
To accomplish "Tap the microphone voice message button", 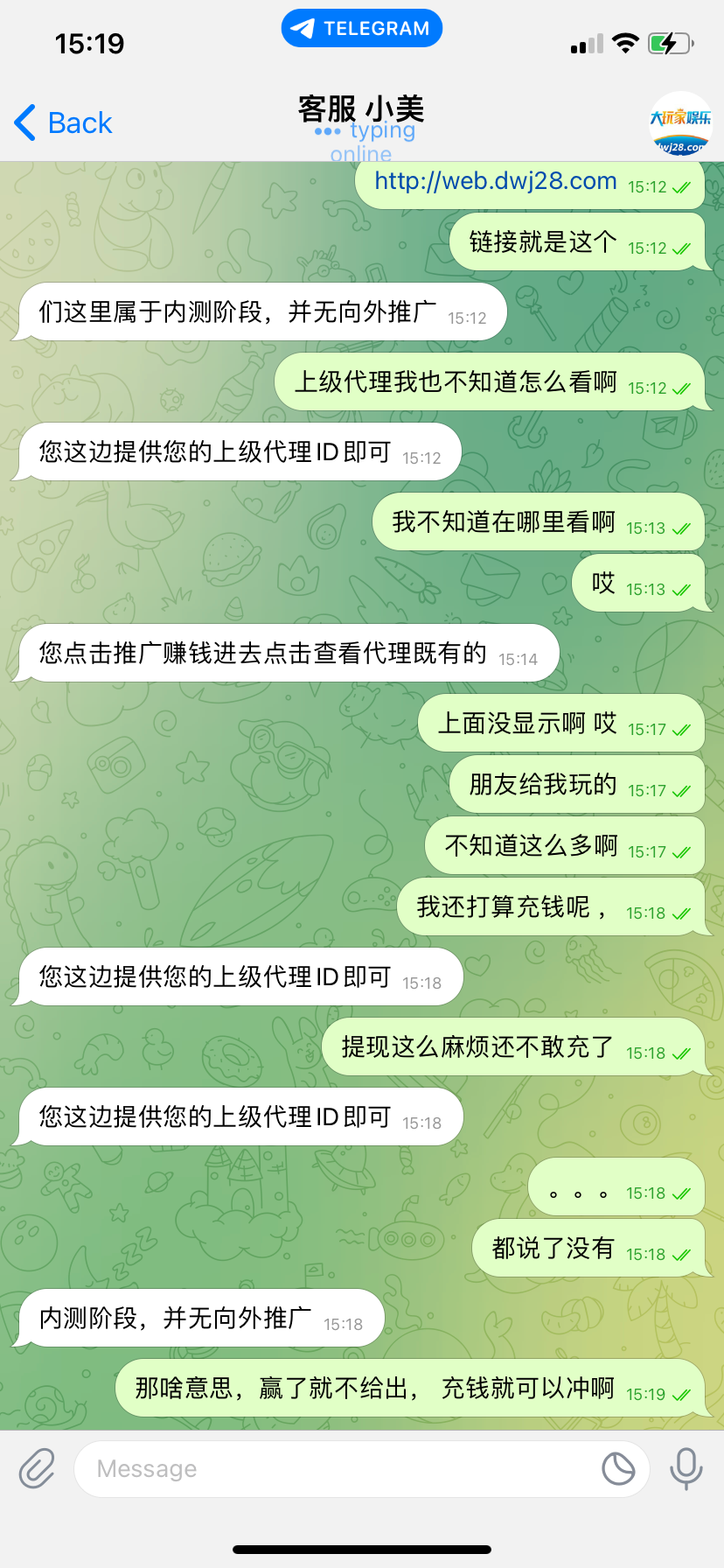I will 686,1468.
